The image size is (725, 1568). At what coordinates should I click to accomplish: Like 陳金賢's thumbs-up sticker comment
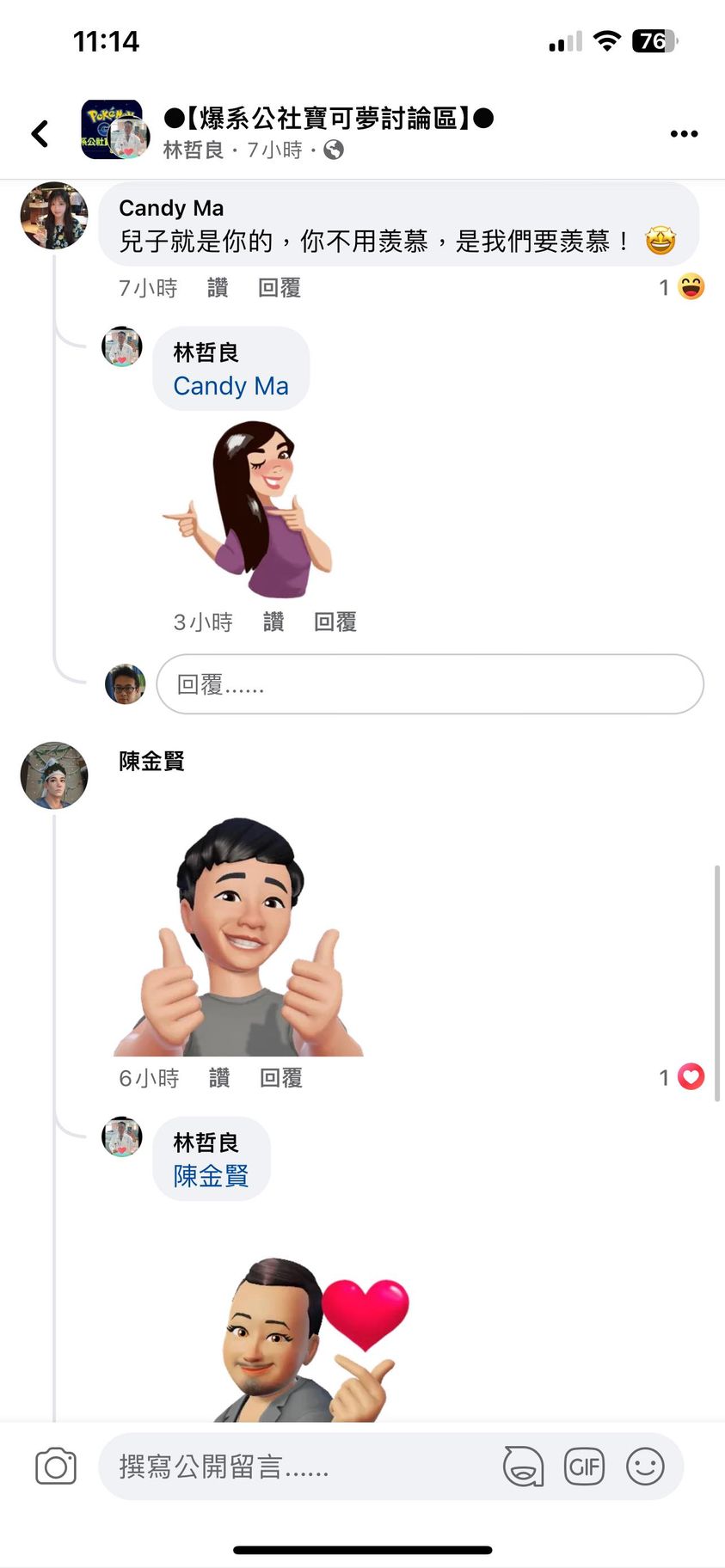[x=219, y=1078]
